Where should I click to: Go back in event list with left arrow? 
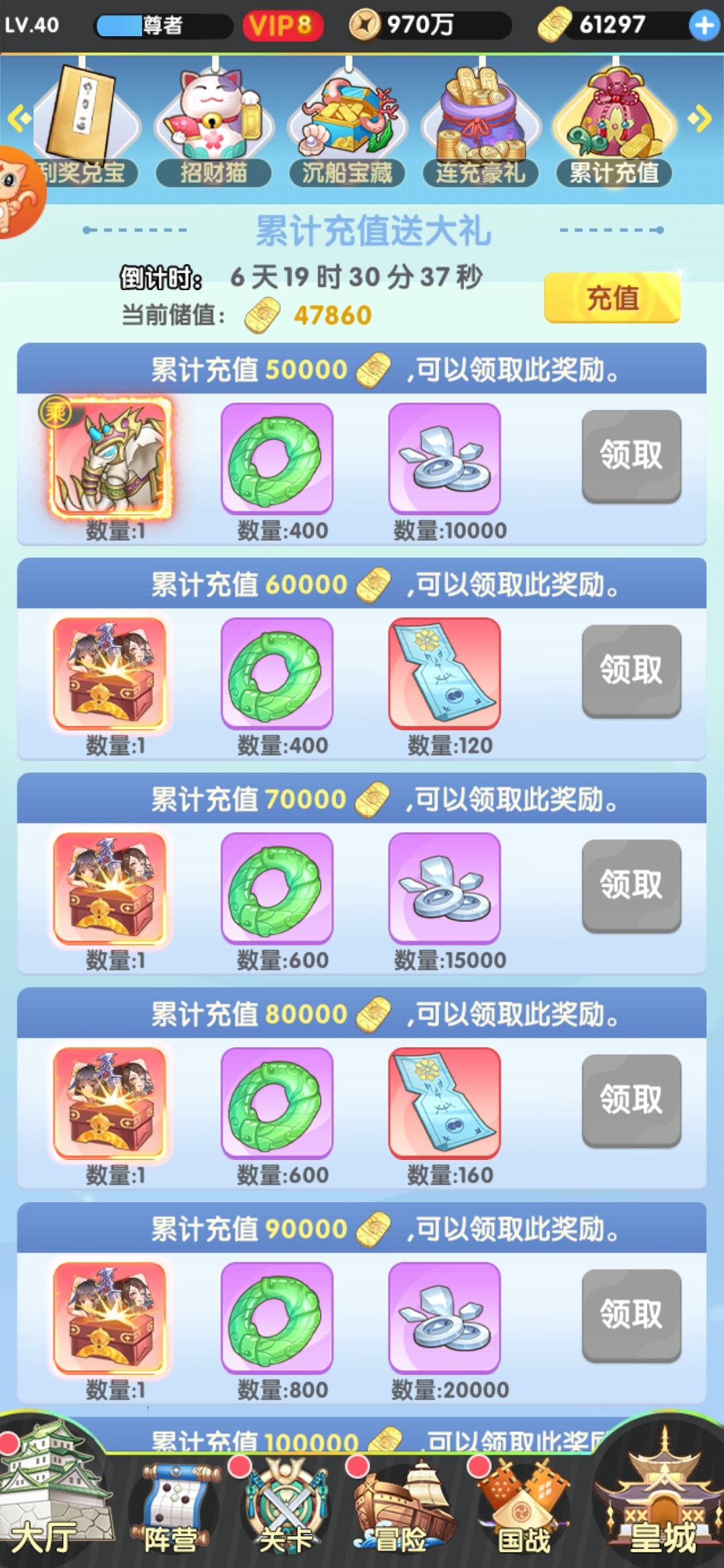coord(19,119)
